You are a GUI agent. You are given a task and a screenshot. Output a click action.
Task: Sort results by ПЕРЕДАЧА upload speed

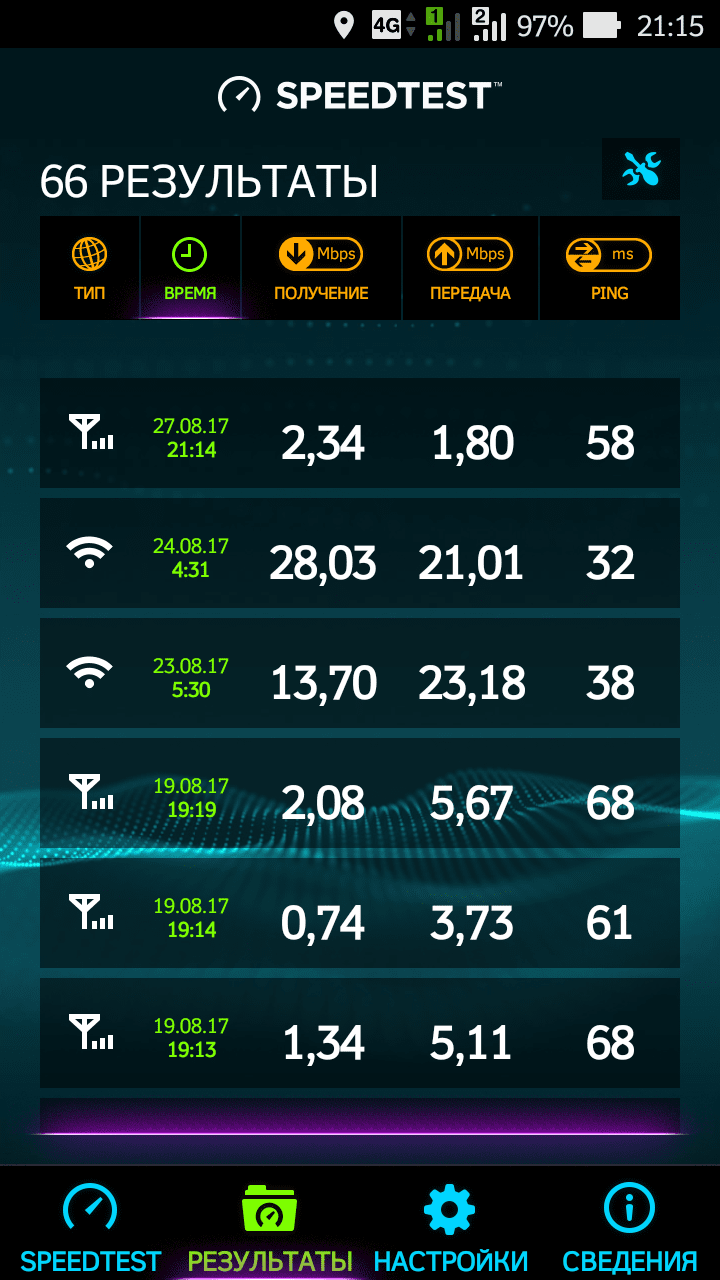pos(470,268)
